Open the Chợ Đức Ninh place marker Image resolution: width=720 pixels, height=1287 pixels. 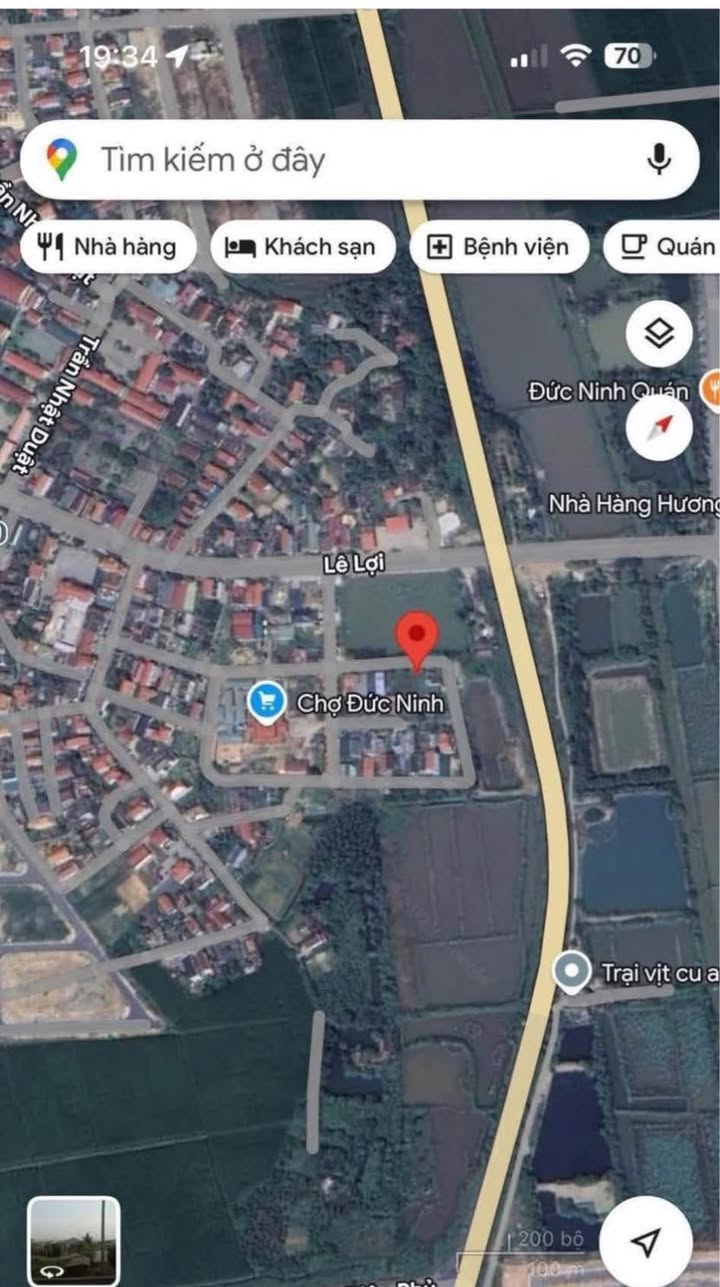coord(265,703)
